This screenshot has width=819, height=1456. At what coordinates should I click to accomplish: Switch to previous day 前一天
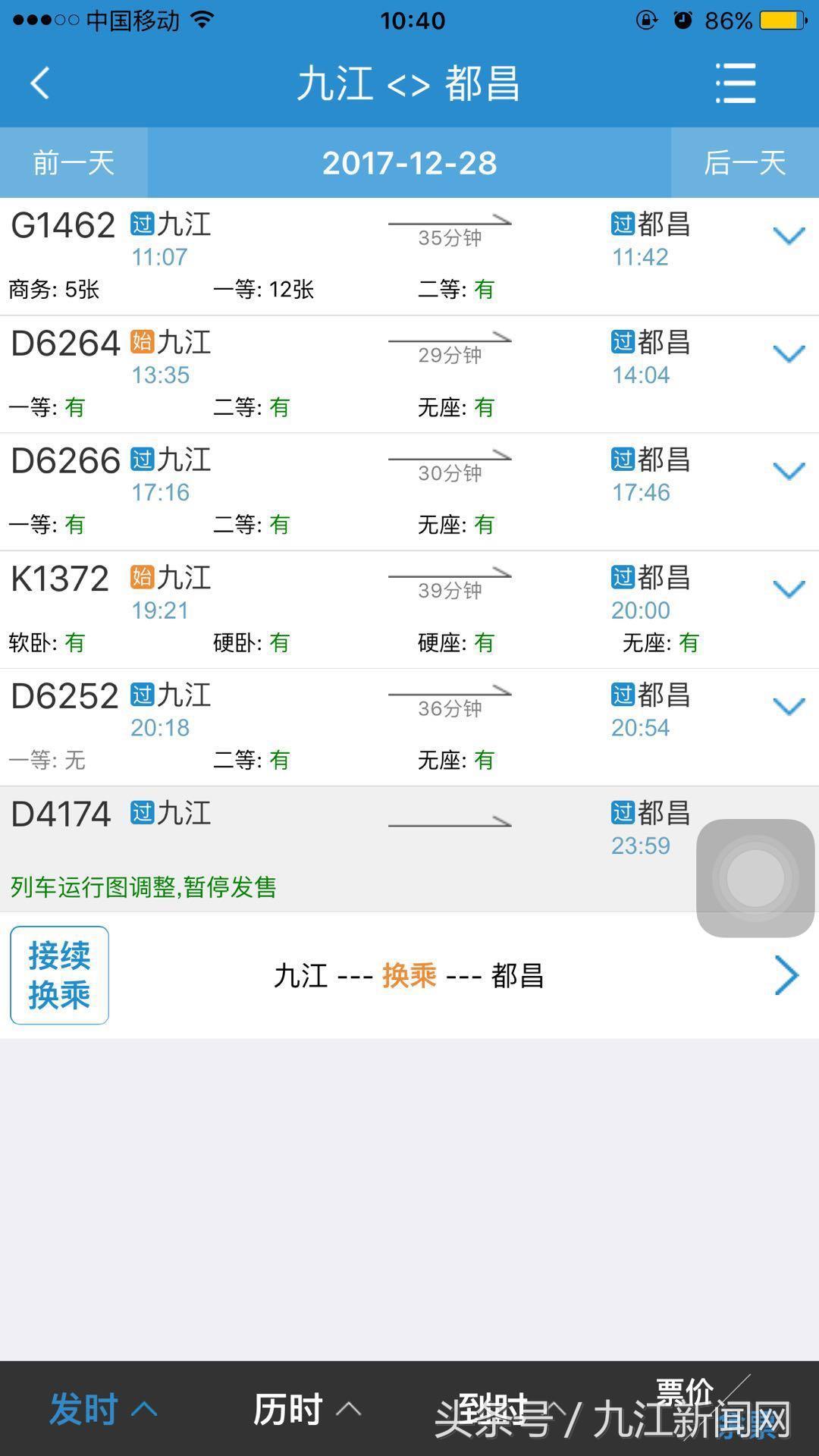click(x=74, y=162)
